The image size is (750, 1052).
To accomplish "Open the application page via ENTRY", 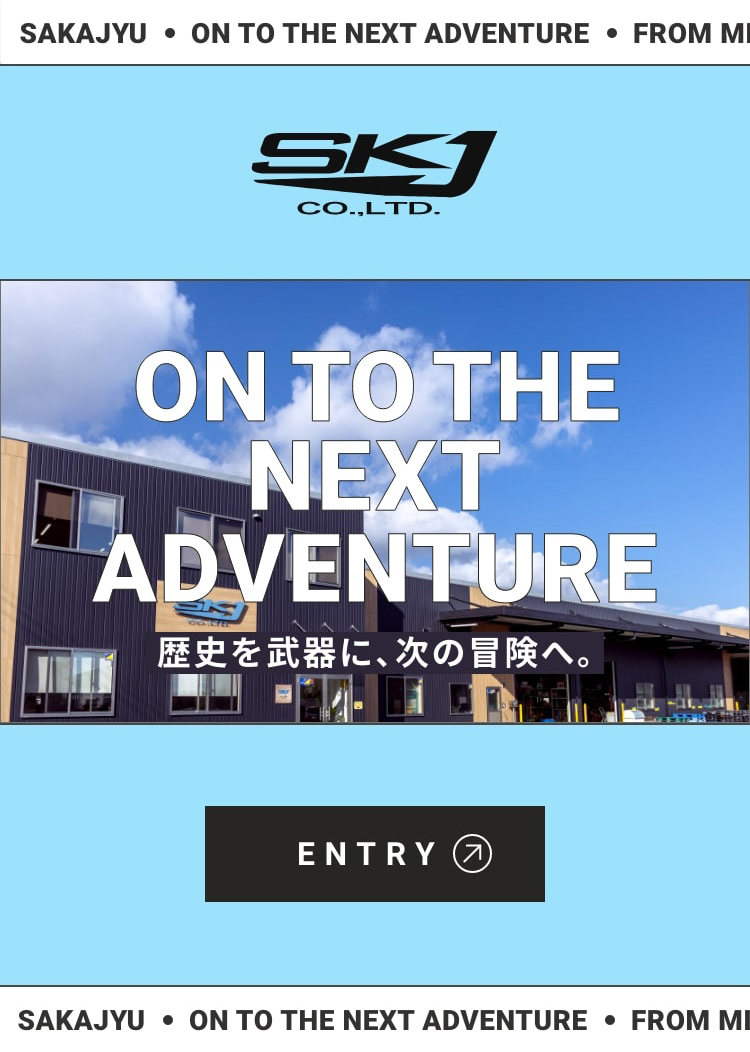I will [x=375, y=854].
